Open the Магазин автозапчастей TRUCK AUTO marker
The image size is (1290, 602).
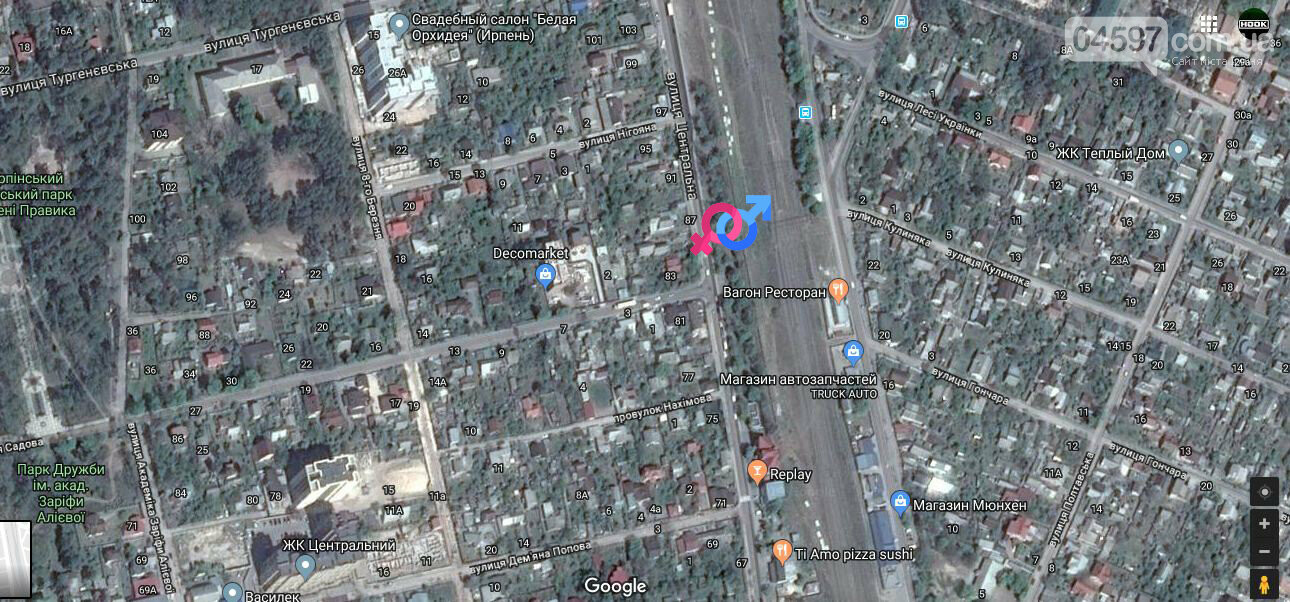853,352
